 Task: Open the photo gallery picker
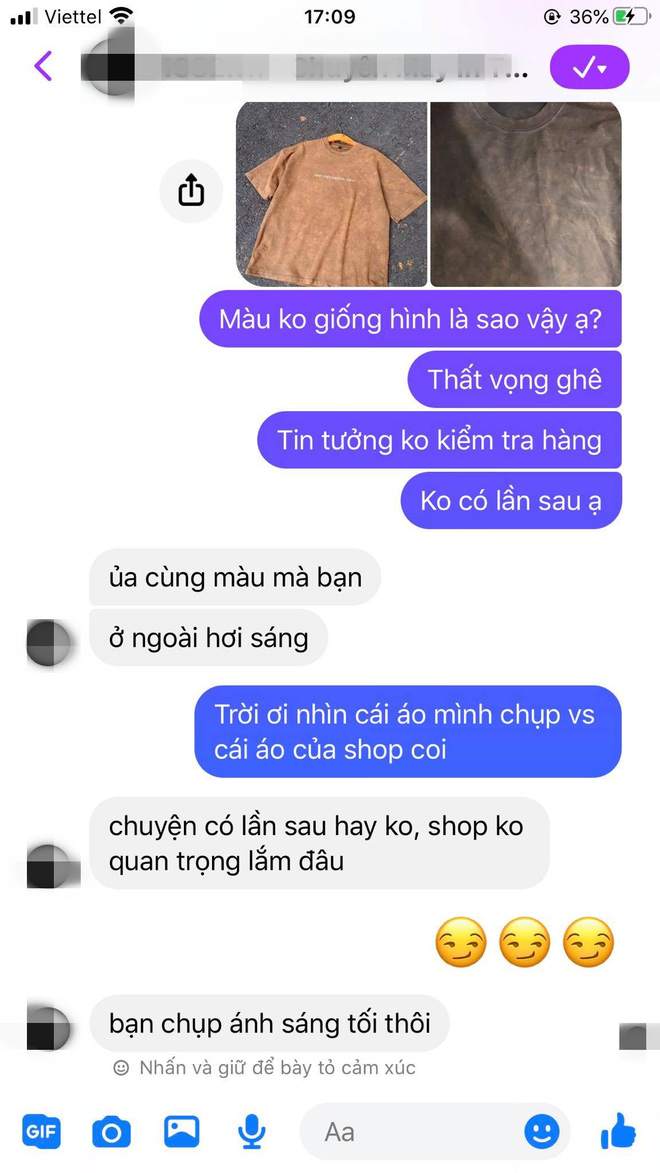pyautogui.click(x=182, y=1132)
